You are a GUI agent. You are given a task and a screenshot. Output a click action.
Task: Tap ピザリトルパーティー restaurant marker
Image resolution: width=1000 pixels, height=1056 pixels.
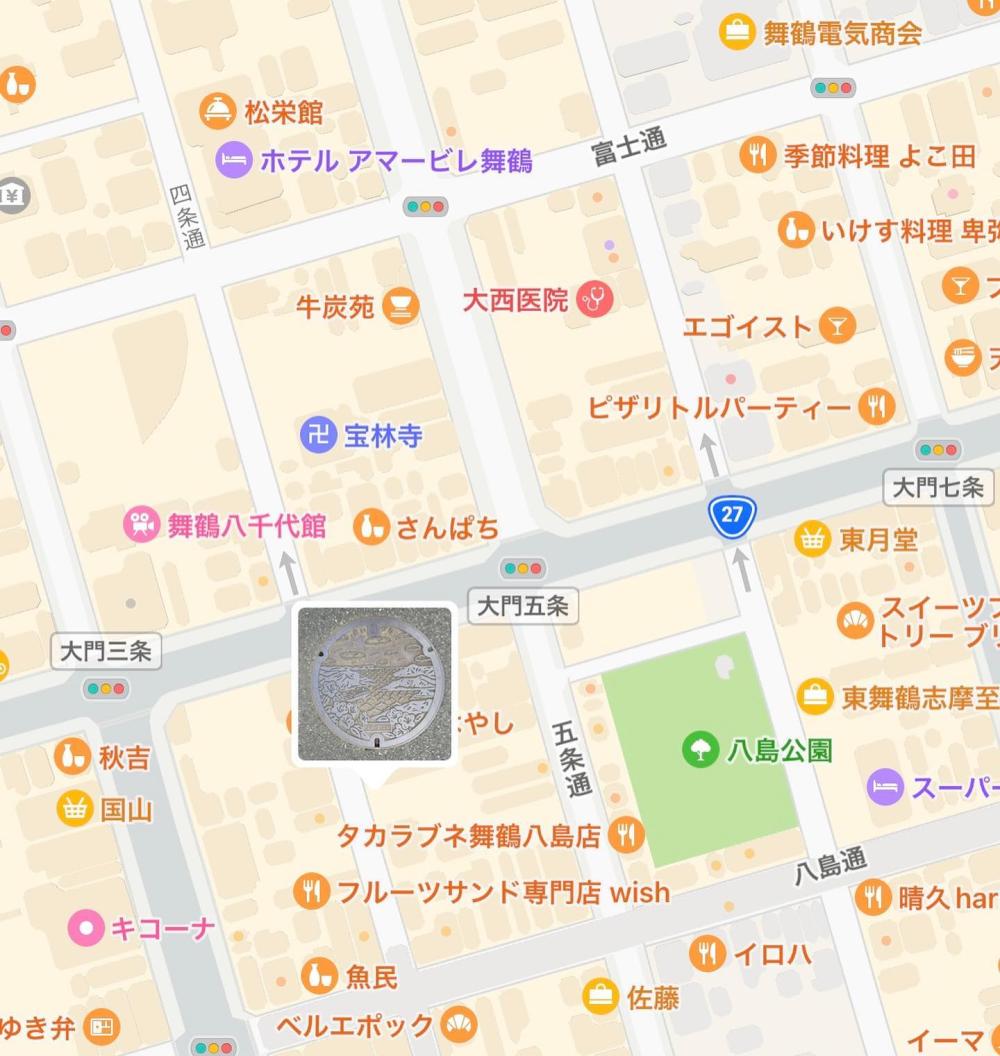877,406
